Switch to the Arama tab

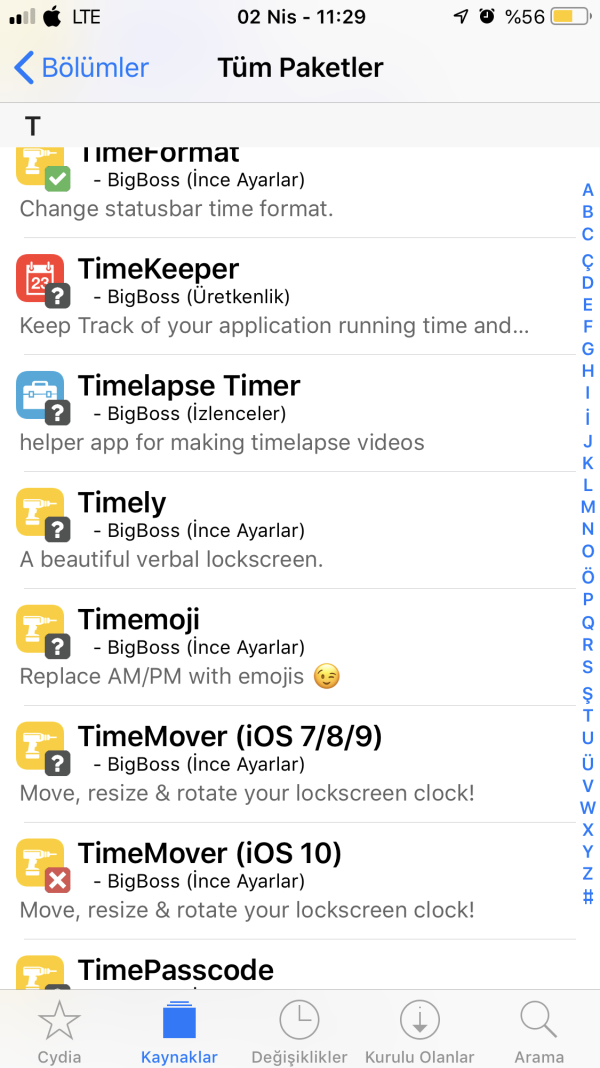click(x=539, y=1032)
